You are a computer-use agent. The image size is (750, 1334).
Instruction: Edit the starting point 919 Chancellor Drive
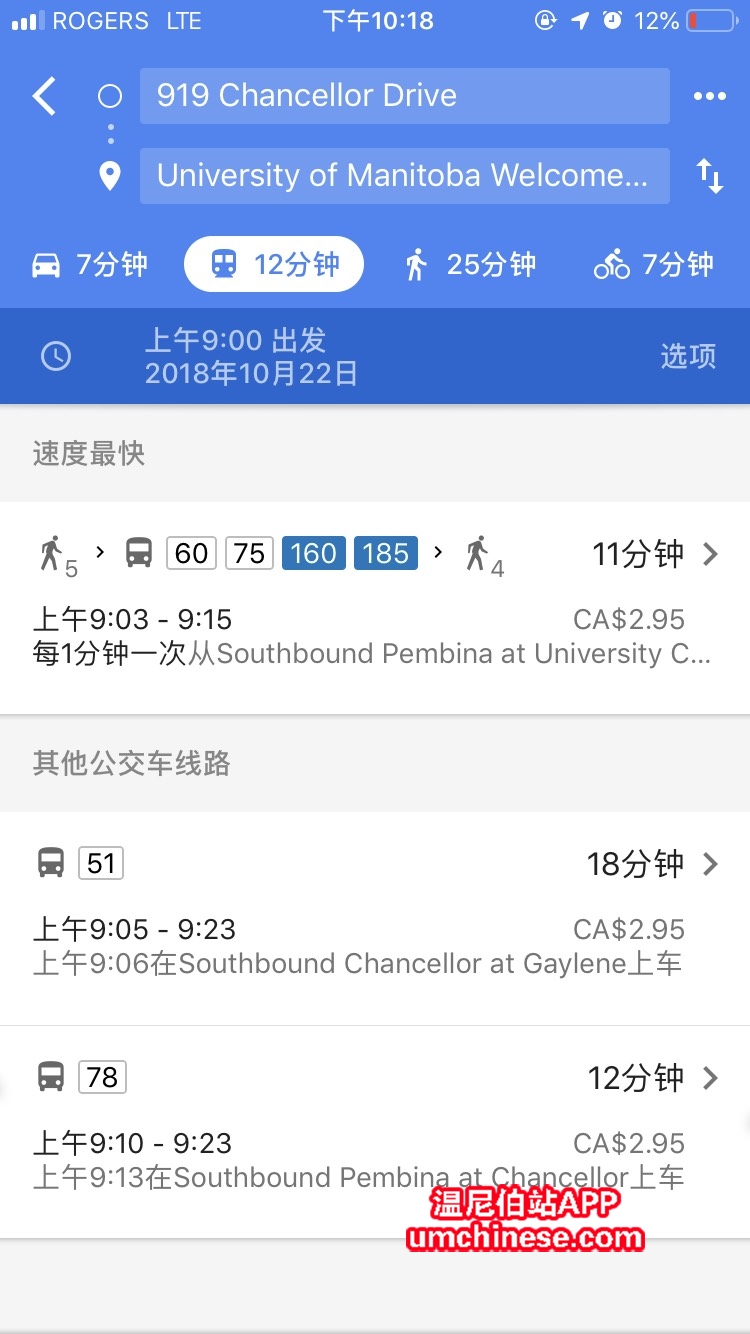coord(404,96)
